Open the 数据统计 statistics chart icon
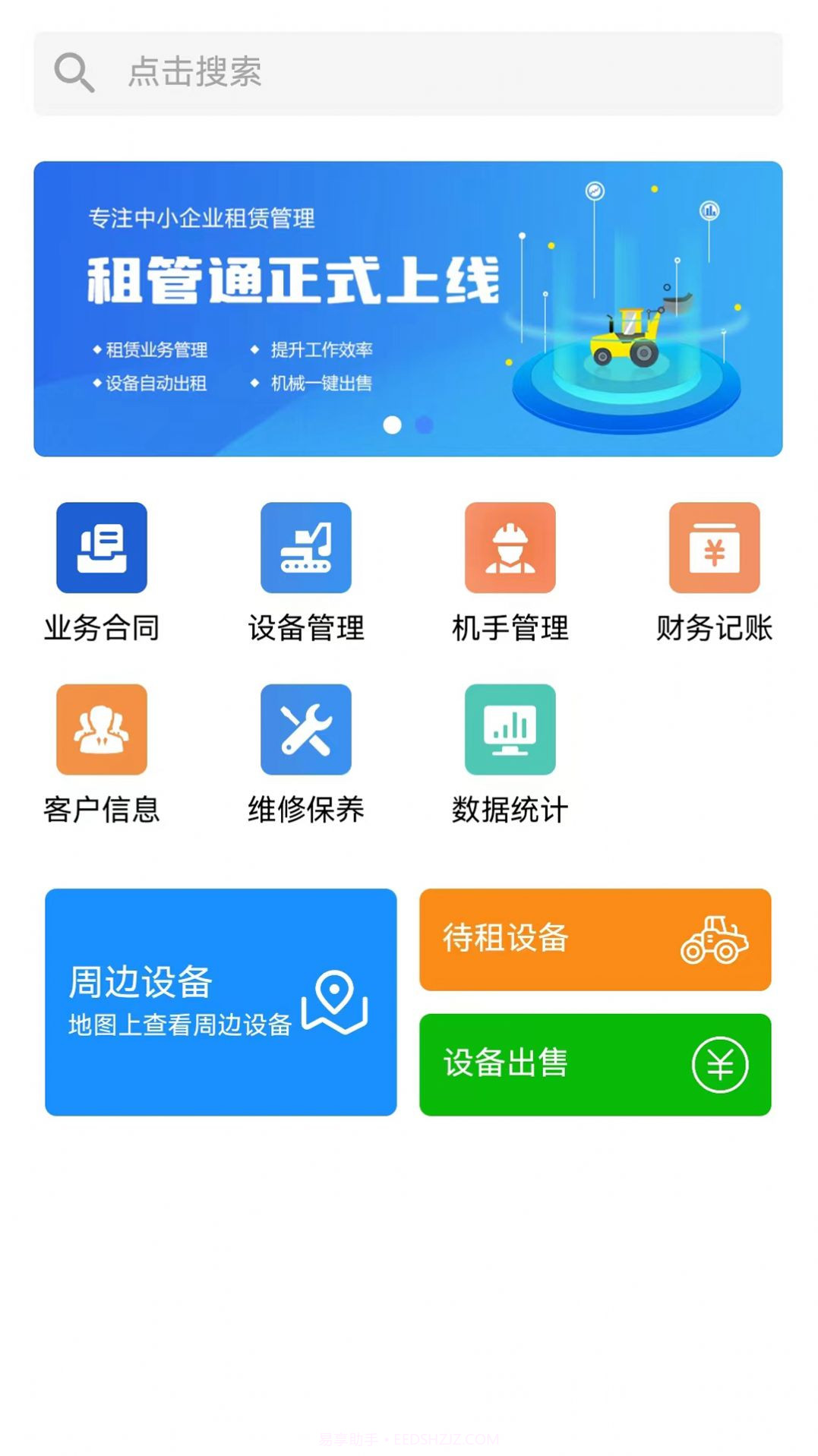 pos(511,731)
